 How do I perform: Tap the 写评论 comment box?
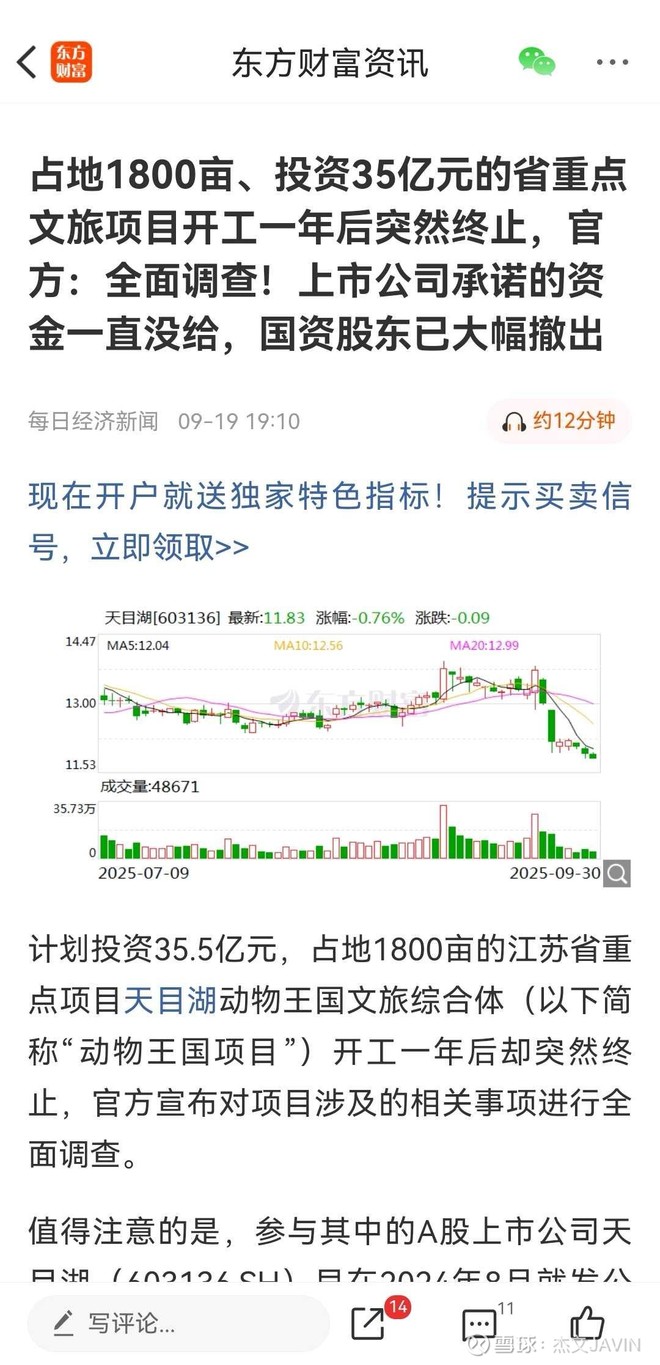coord(178,1324)
